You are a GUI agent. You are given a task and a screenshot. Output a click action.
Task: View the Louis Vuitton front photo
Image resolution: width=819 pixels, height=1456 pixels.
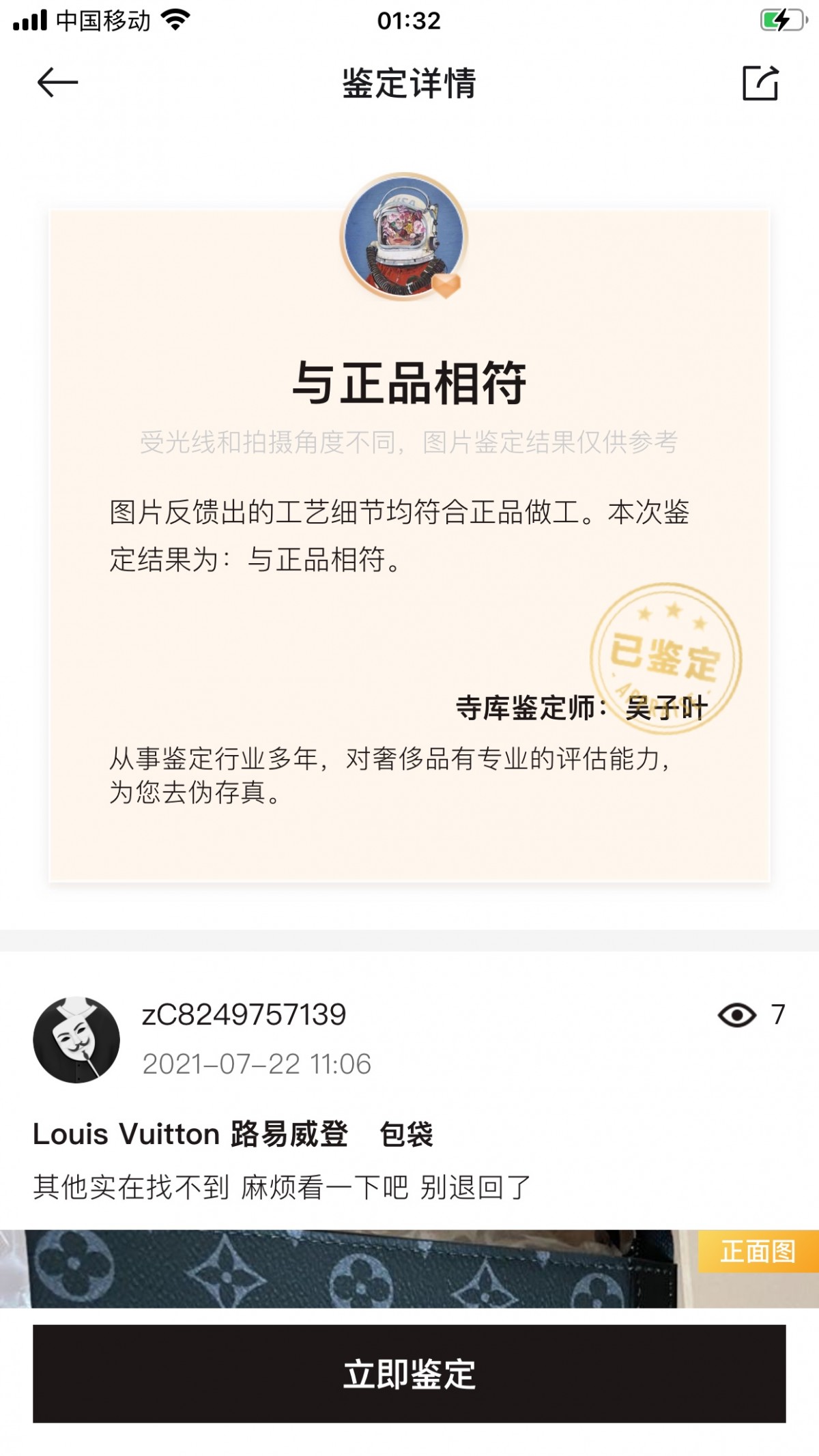(409, 1268)
